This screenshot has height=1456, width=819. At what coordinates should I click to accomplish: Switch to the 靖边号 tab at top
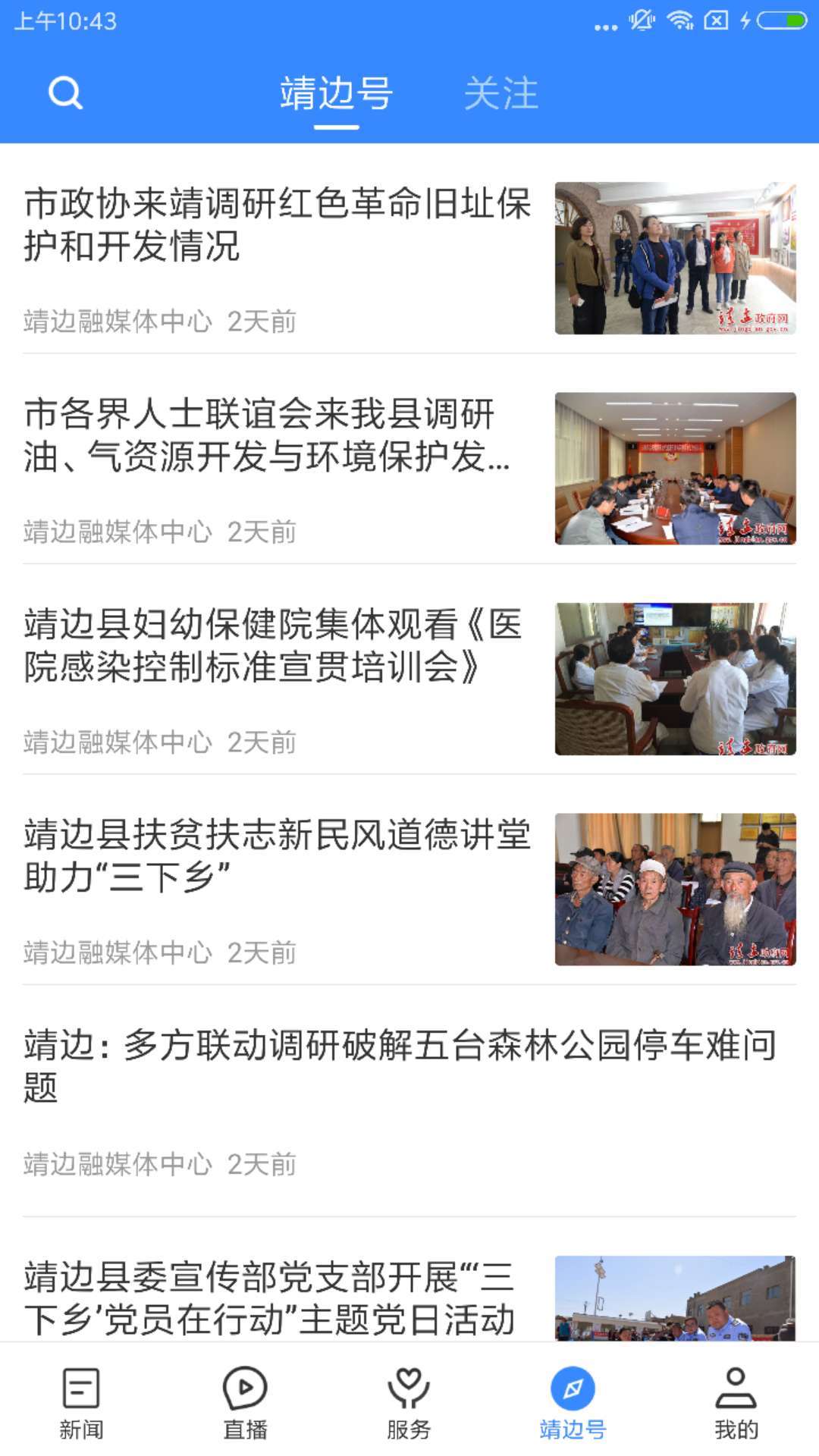click(336, 93)
